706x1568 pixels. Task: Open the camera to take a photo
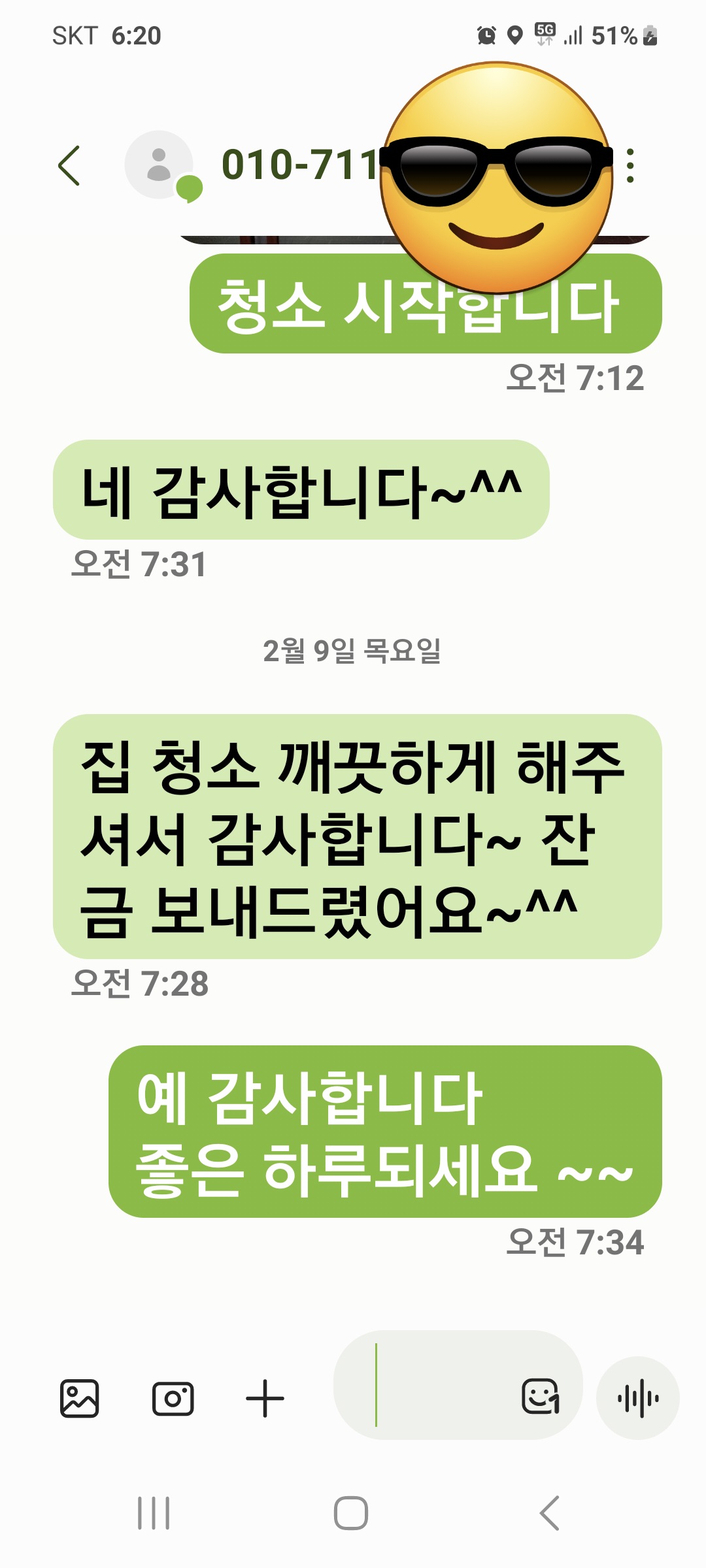point(173,1399)
